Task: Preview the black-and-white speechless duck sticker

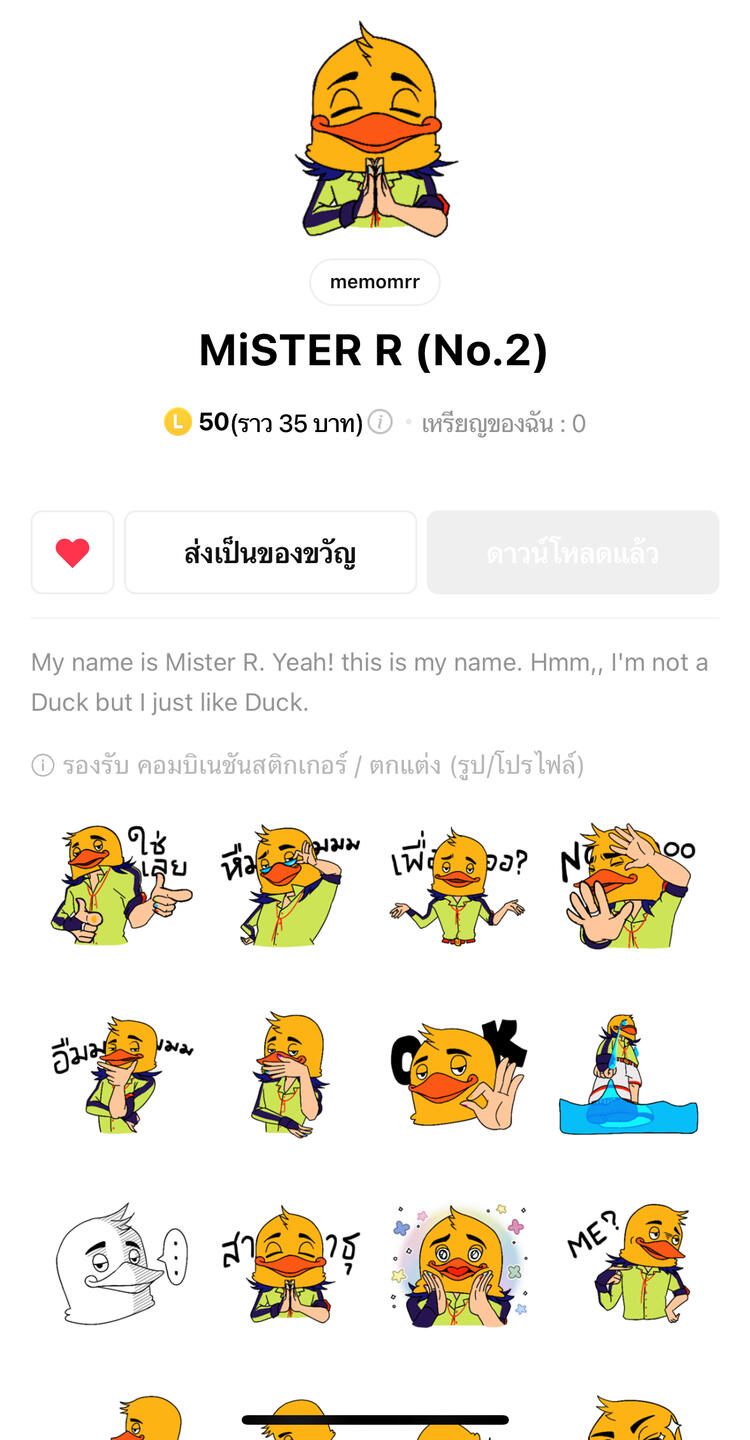Action: [x=120, y=1264]
